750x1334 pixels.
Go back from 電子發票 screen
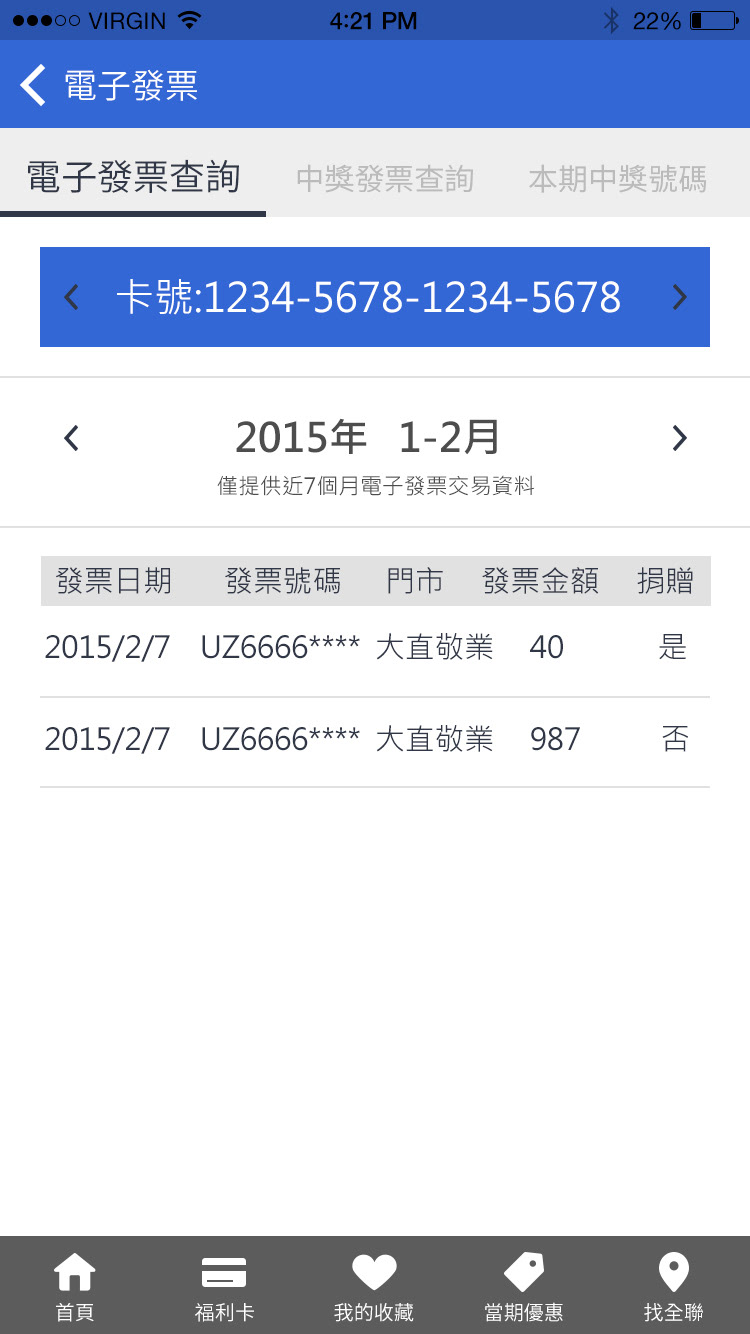(34, 85)
